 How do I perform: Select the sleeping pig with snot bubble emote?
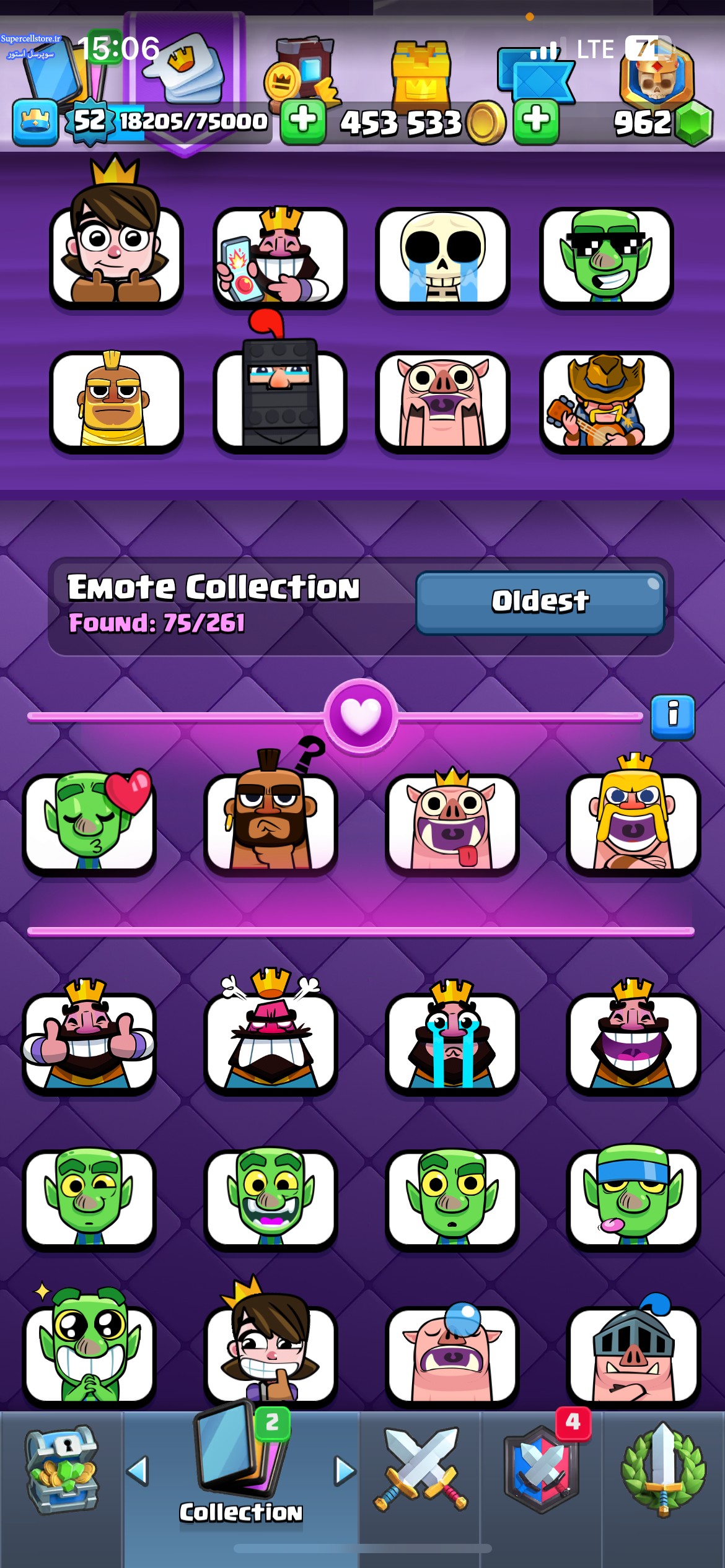(x=452, y=1353)
